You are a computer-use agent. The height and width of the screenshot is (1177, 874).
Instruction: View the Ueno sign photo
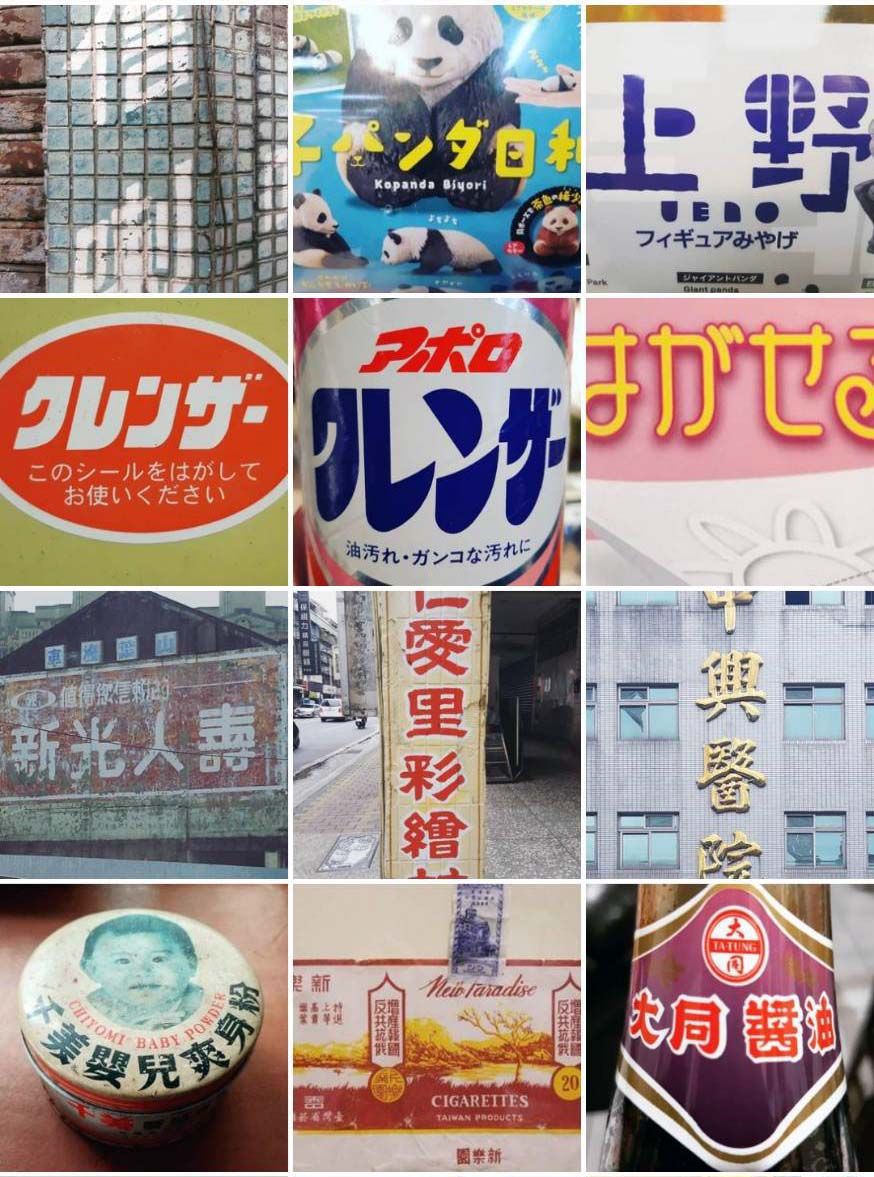point(729,148)
